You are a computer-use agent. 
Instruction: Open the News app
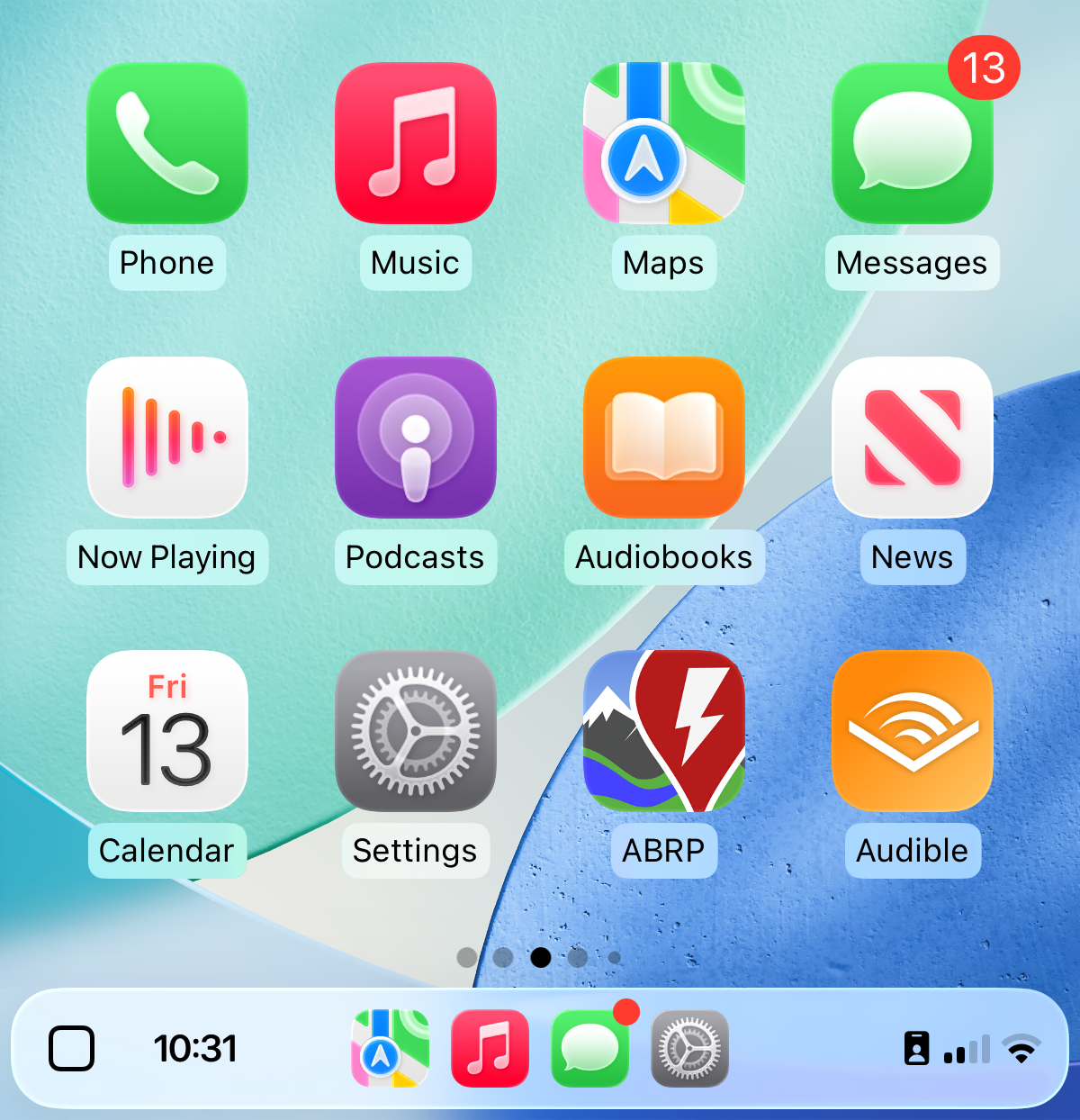[912, 438]
